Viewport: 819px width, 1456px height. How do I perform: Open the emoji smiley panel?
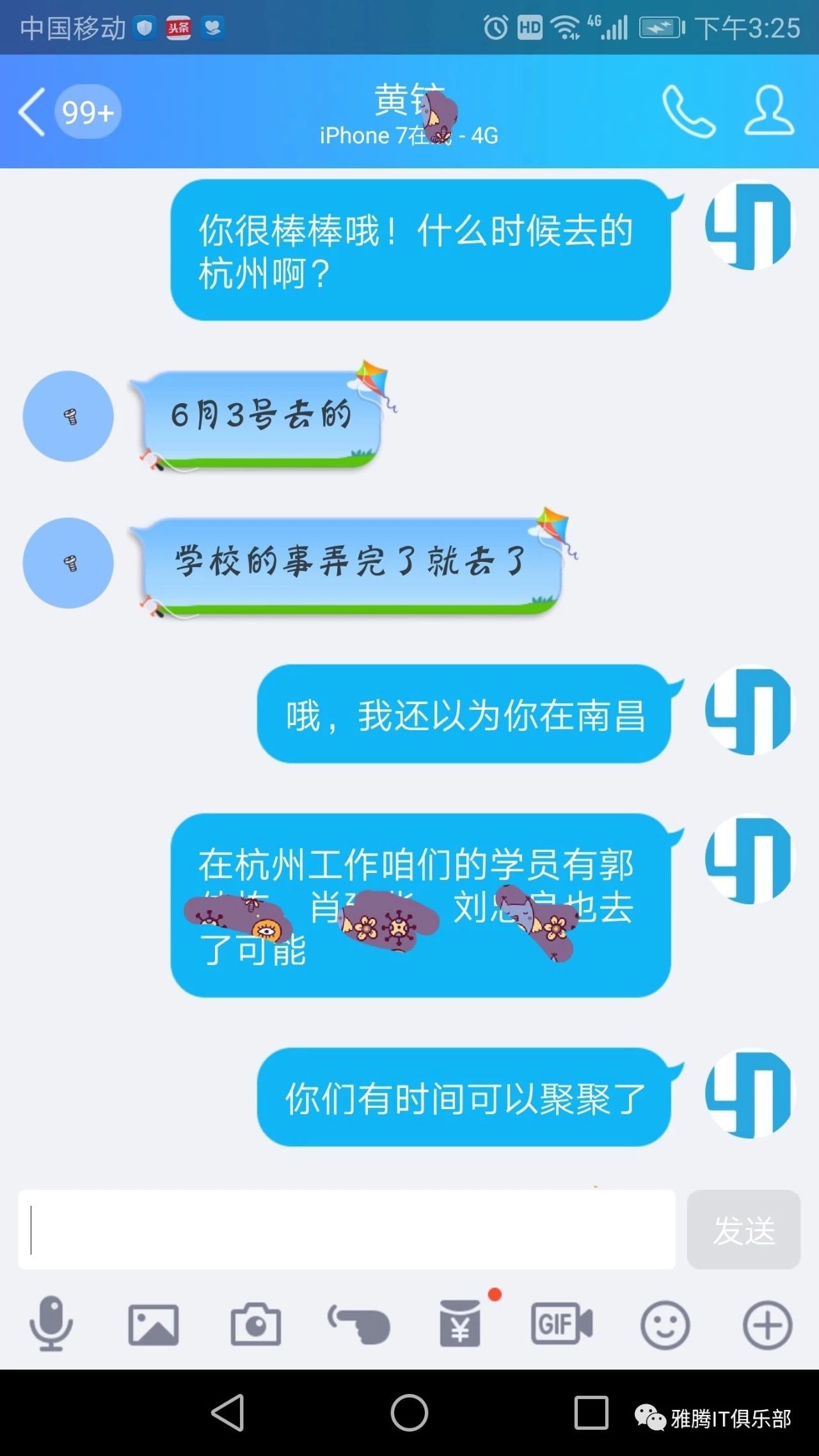coord(665,1325)
